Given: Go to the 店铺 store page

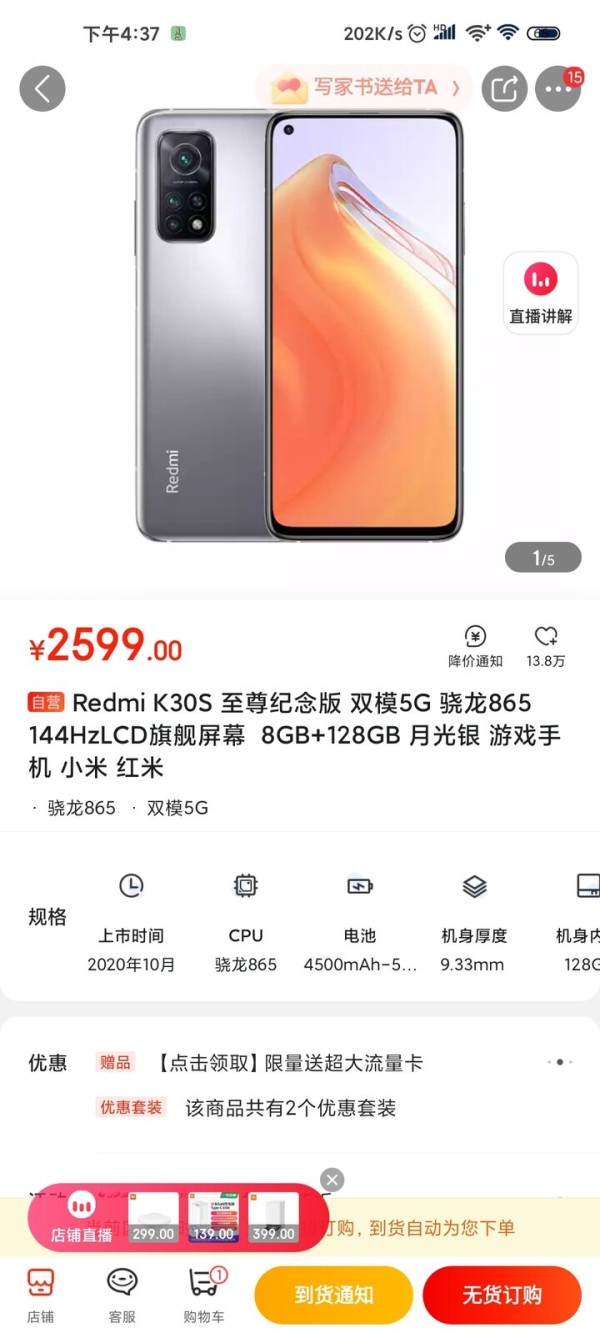Looking at the screenshot, I should (41, 1295).
